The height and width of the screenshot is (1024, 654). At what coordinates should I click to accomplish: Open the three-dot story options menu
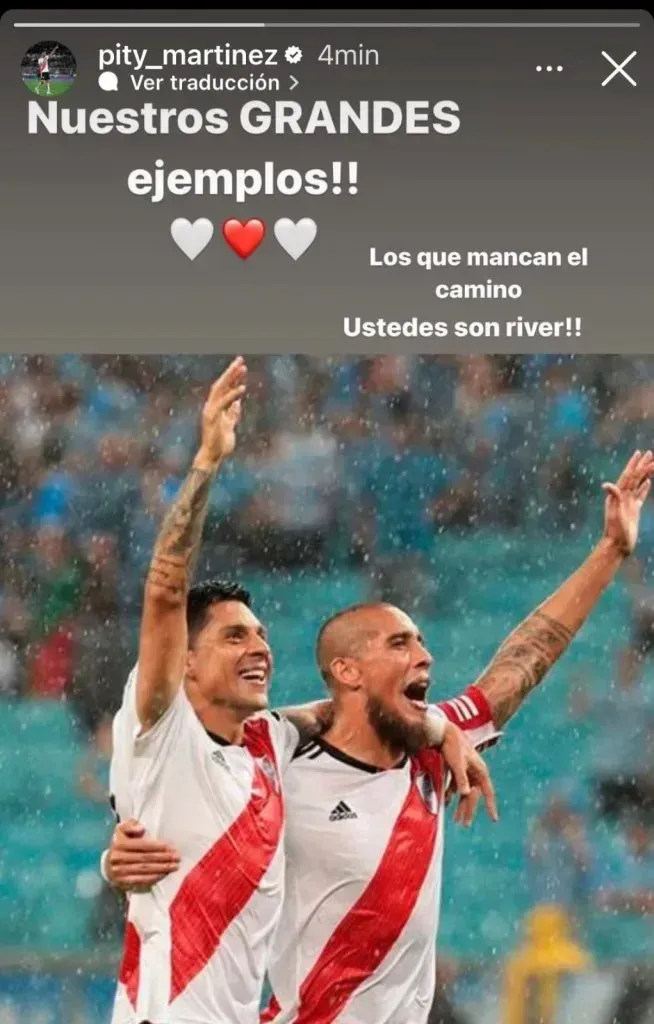[x=549, y=68]
